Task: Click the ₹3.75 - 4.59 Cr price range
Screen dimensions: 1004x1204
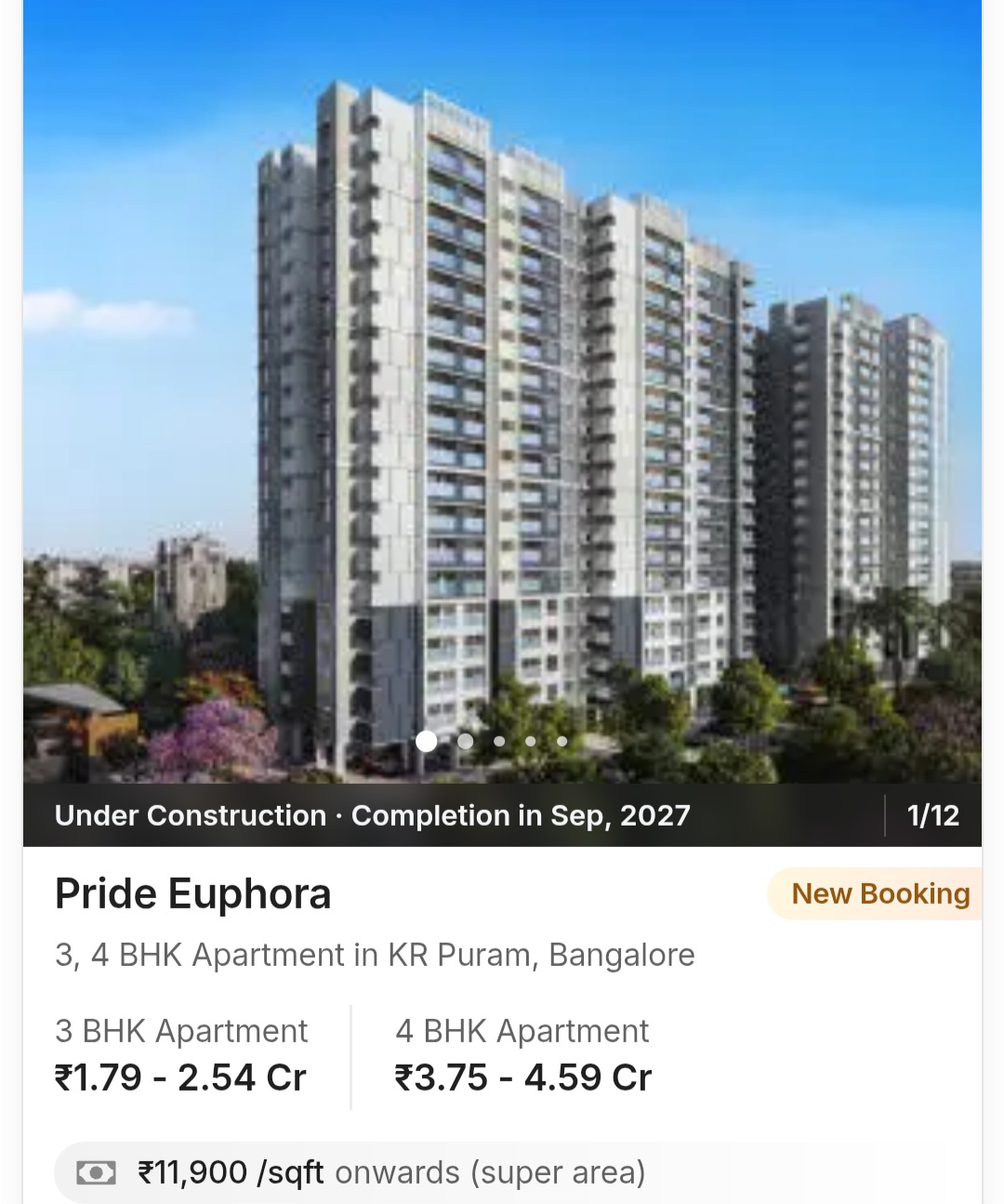Action: (522, 1077)
